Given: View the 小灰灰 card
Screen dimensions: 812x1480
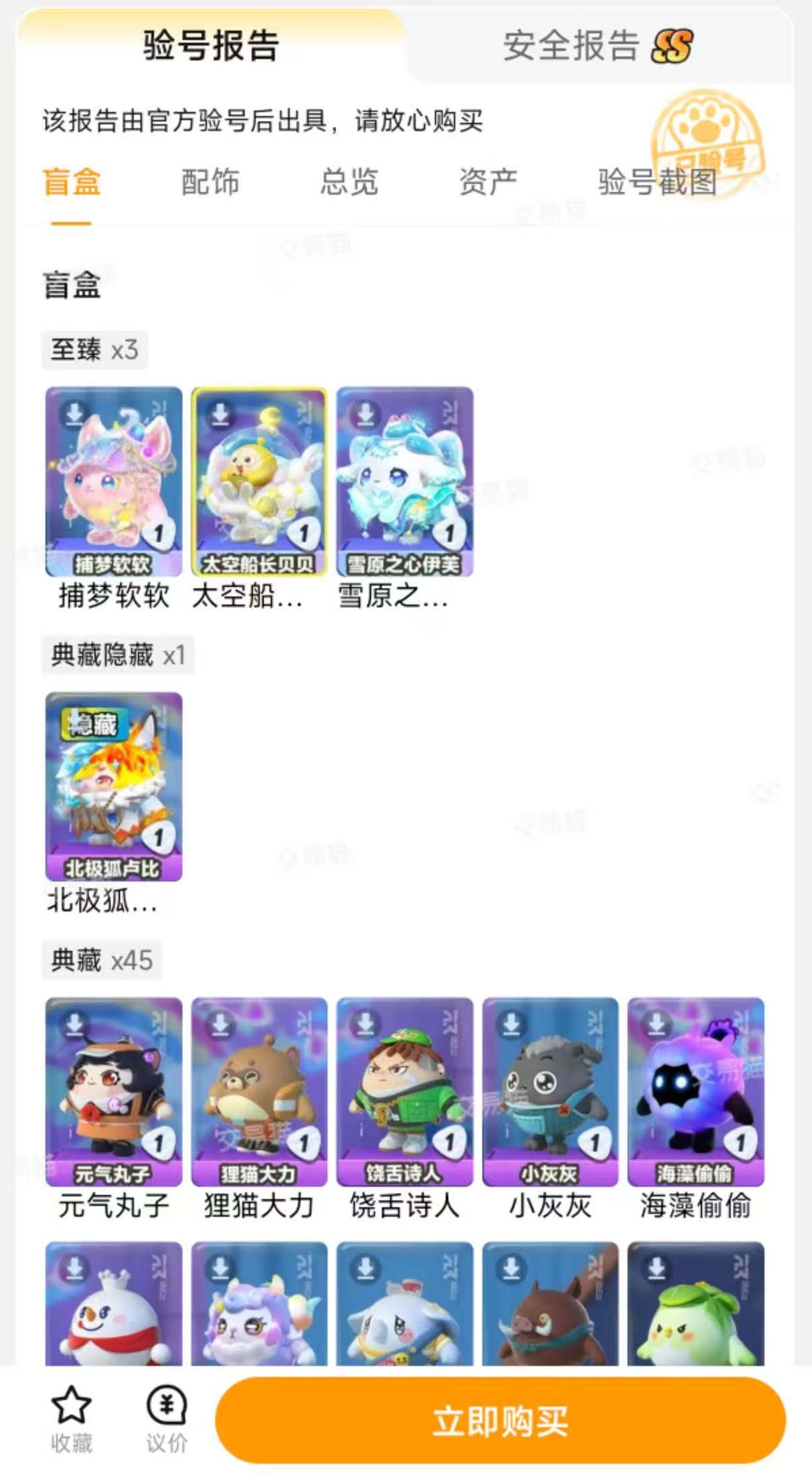Looking at the screenshot, I should pyautogui.click(x=550, y=1091).
